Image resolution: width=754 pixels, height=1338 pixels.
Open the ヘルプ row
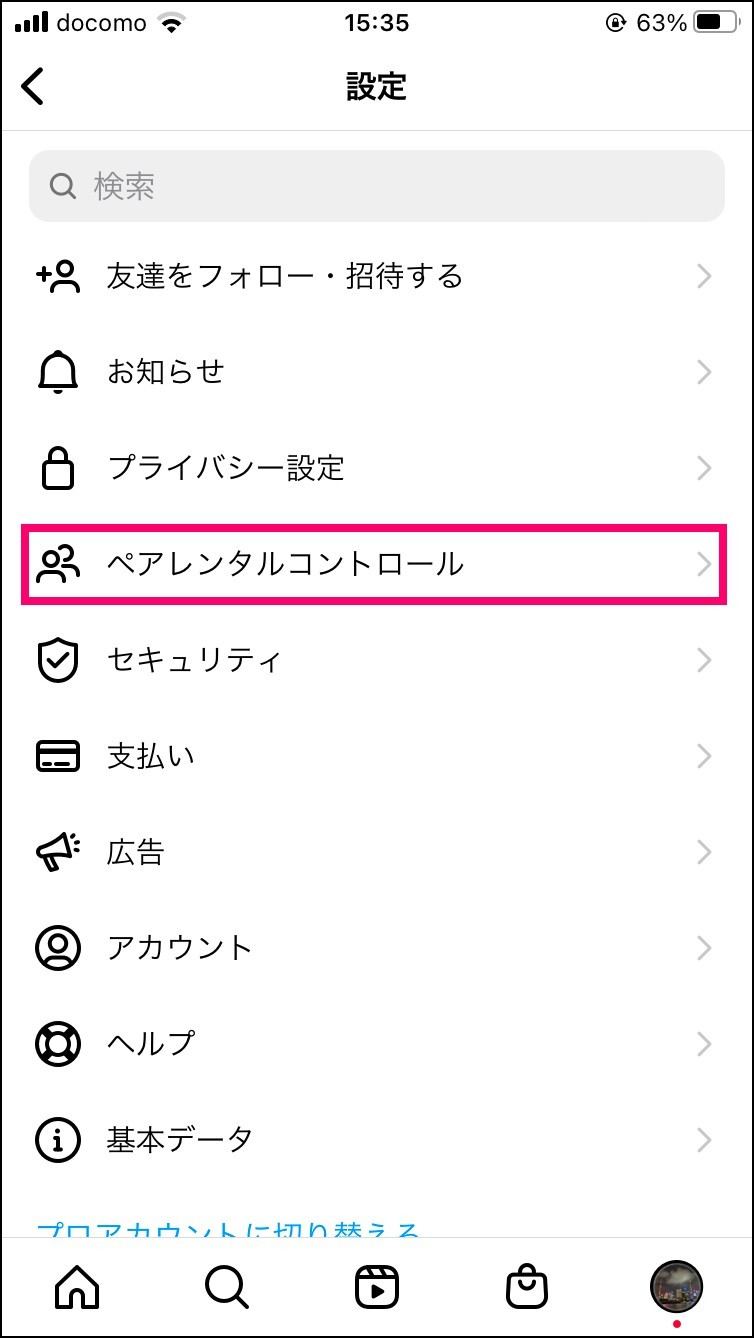click(x=377, y=1044)
